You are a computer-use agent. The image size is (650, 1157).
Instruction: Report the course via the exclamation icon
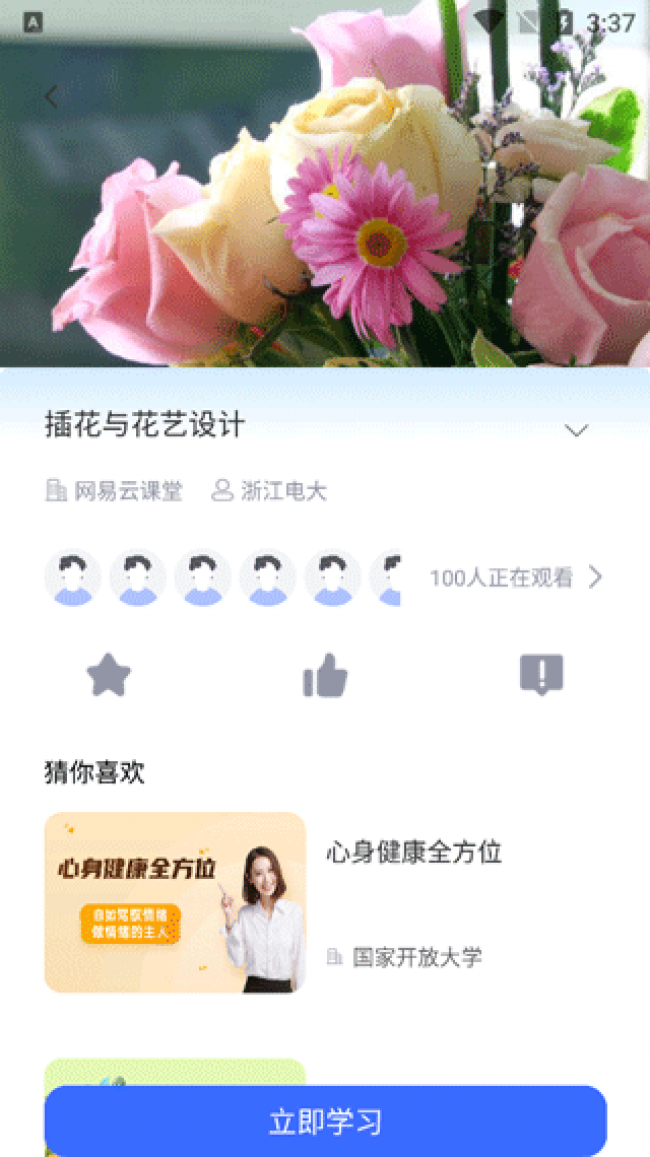(x=541, y=675)
